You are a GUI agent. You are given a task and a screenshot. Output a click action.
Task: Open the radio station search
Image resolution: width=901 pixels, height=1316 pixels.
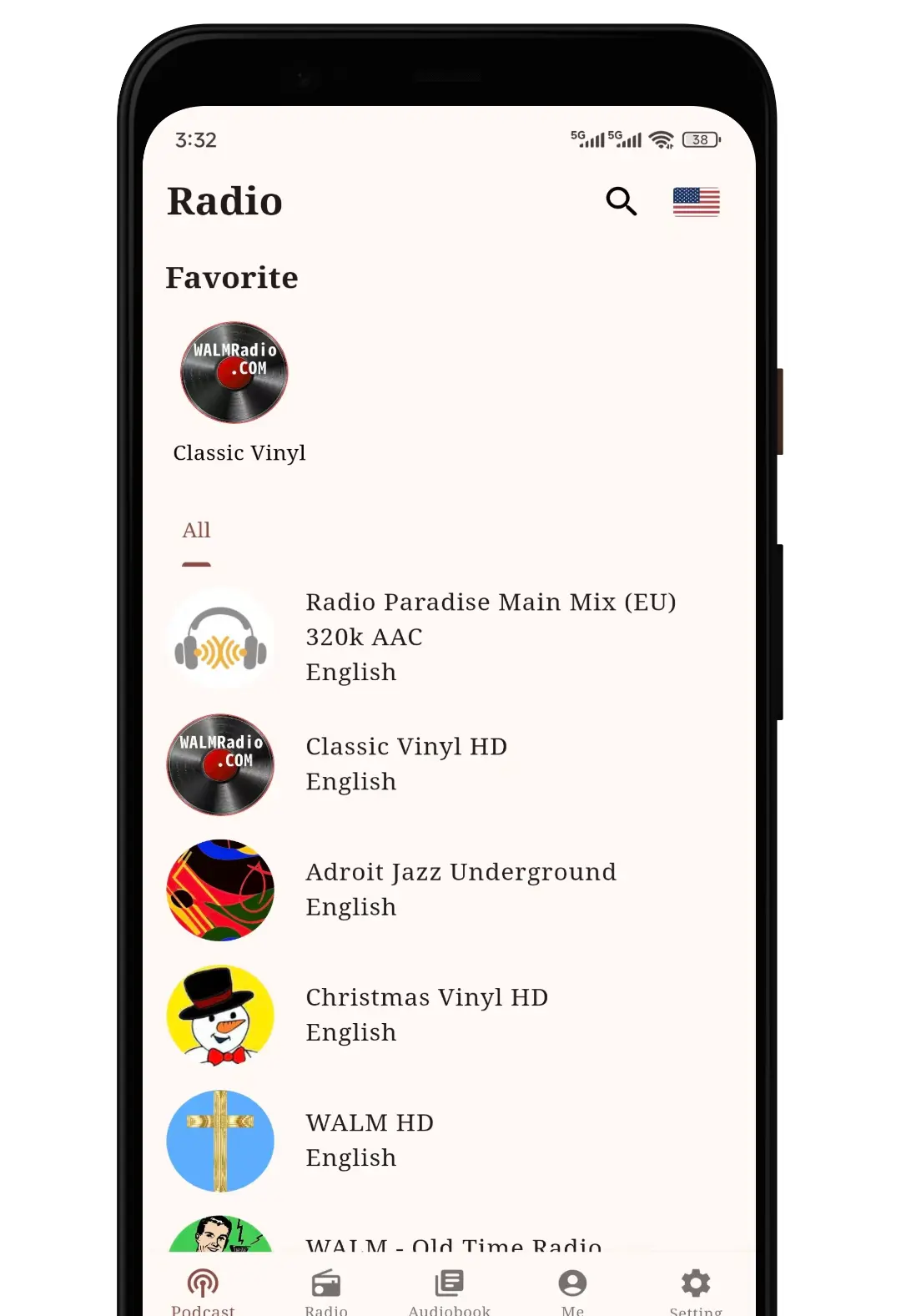point(621,201)
